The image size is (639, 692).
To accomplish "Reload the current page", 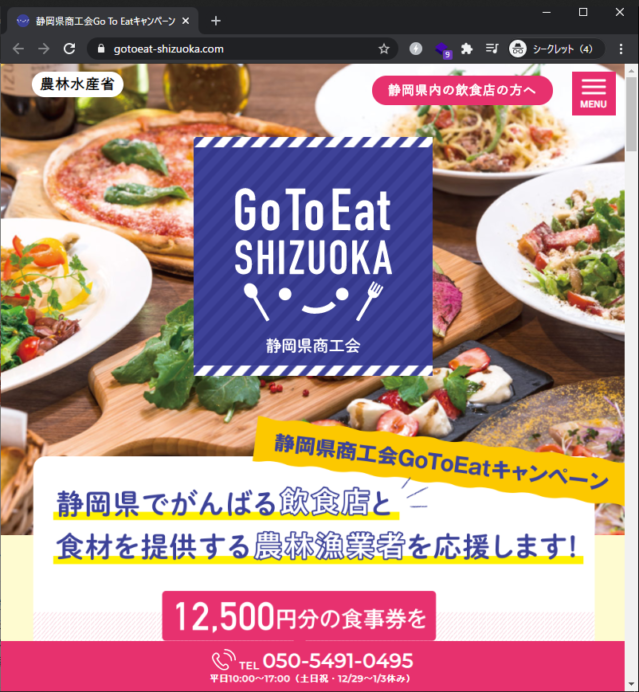I will coord(69,48).
